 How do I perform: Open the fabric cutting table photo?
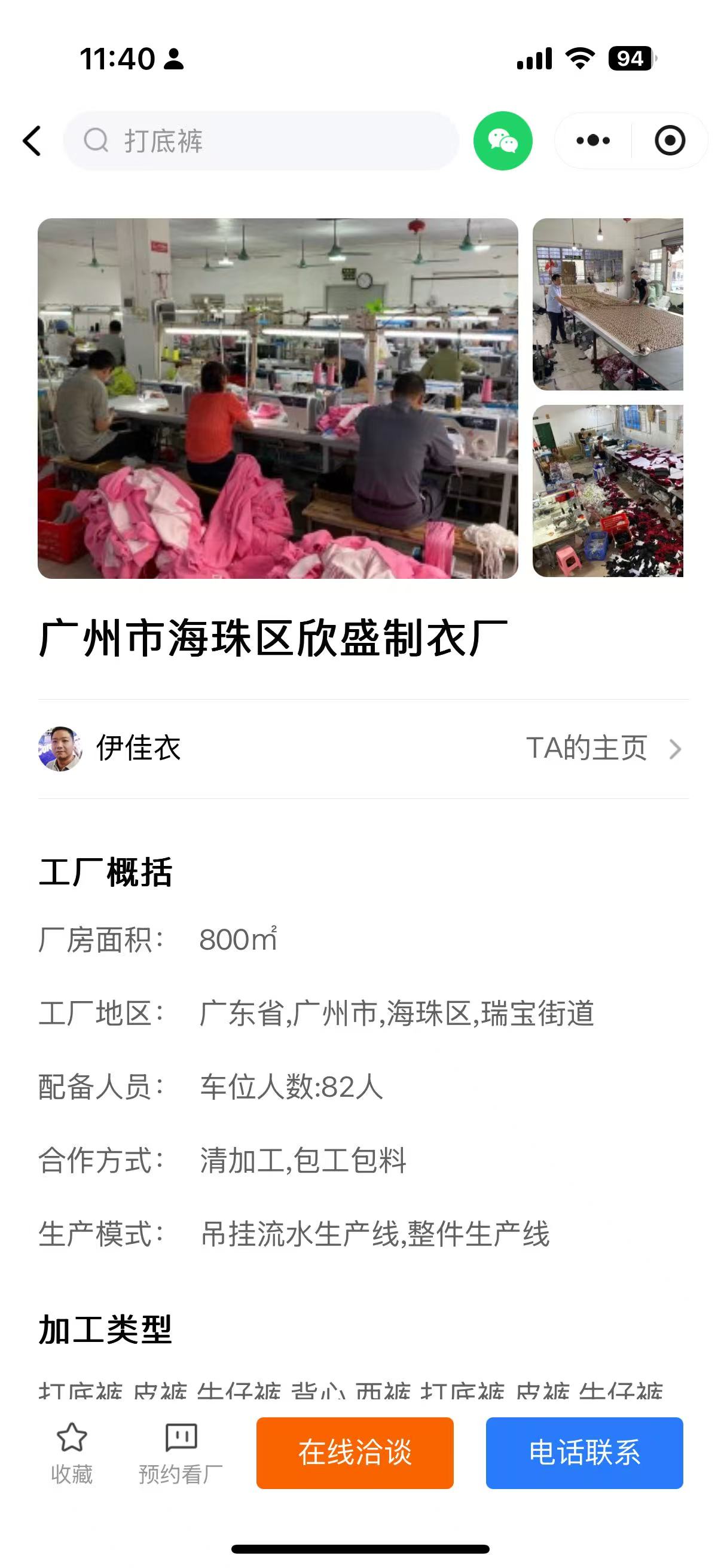point(607,304)
